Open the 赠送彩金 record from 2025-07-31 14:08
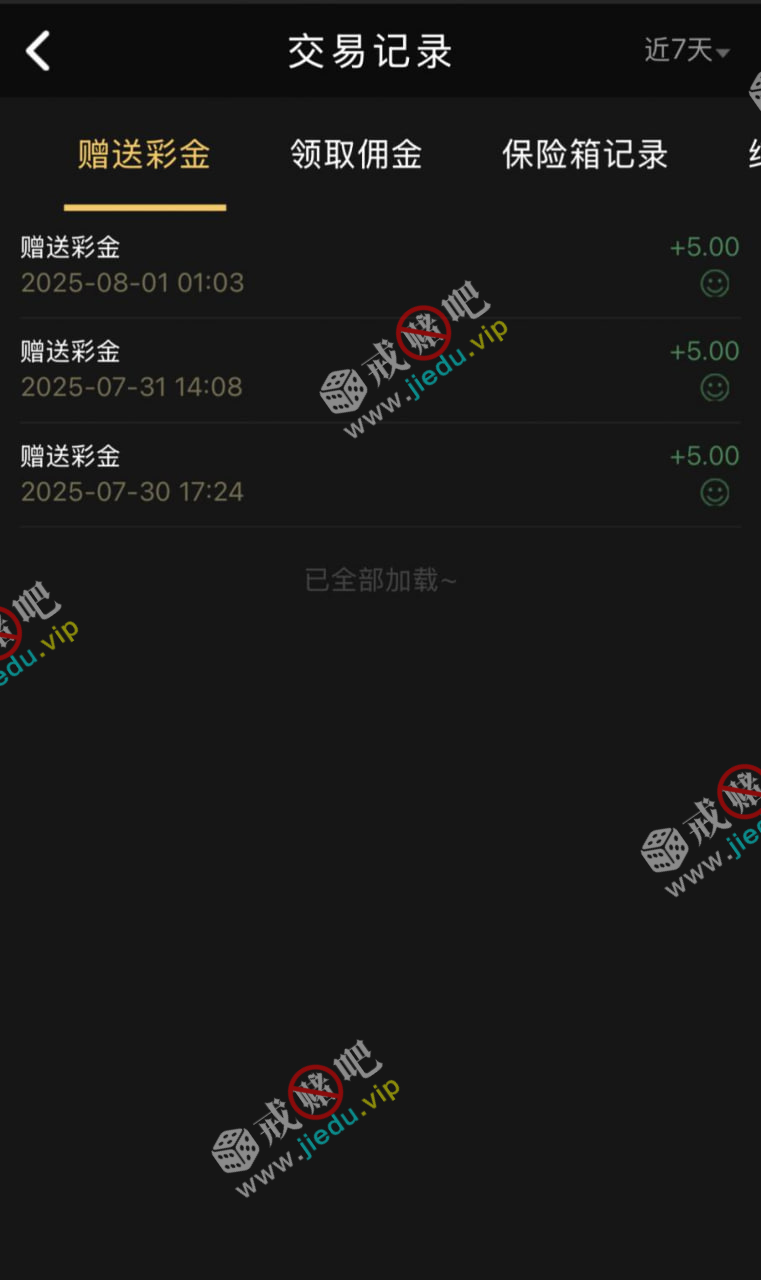This screenshot has height=1280, width=761. pyautogui.click(x=380, y=369)
